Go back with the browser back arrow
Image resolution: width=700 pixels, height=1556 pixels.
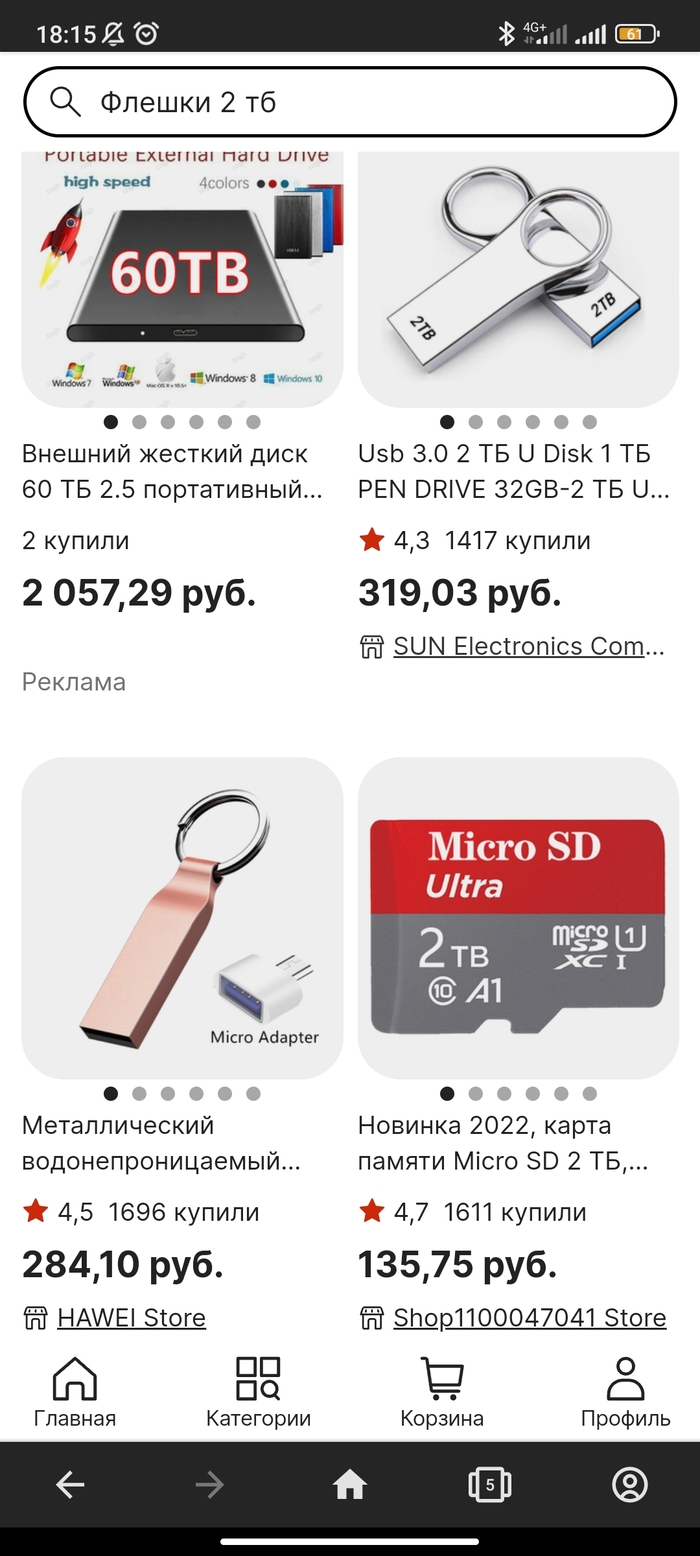pos(70,1485)
